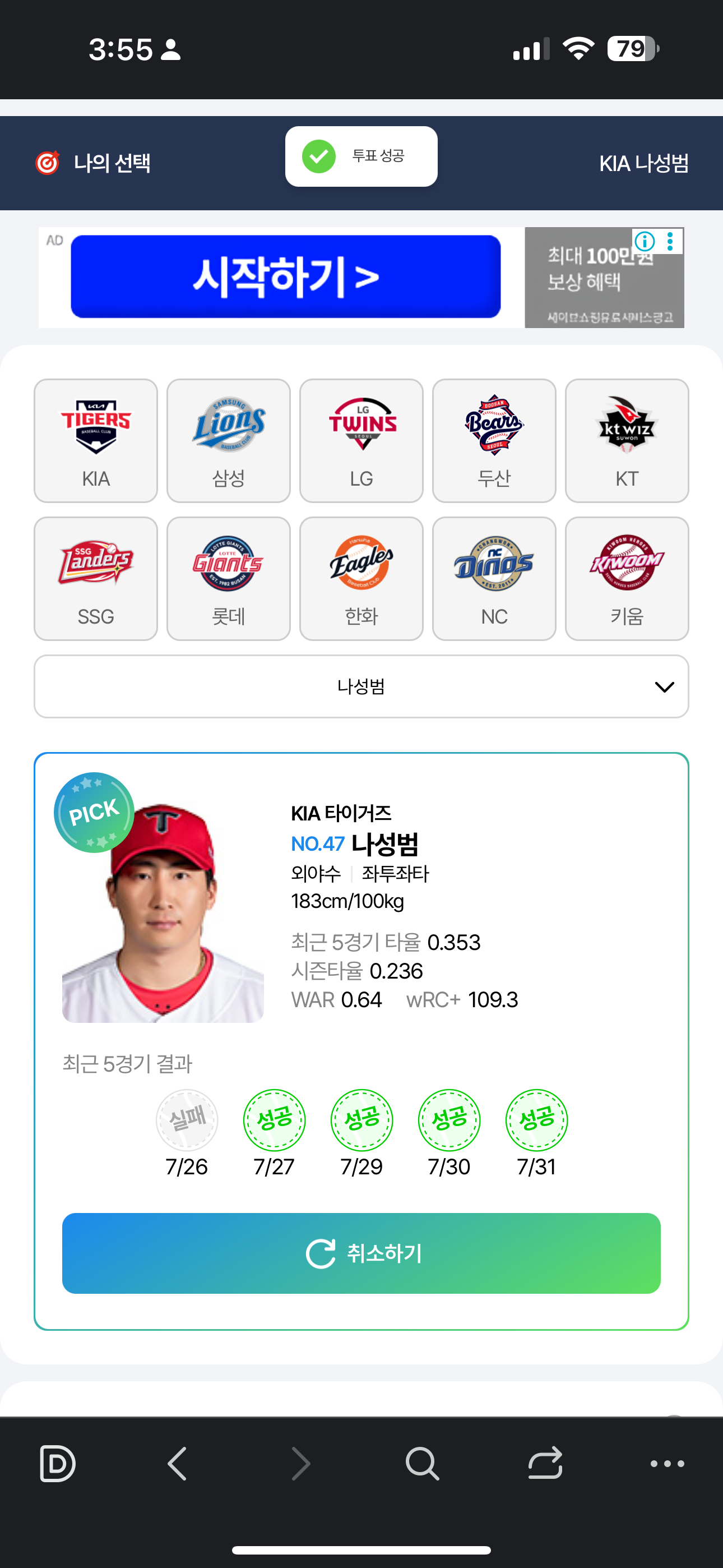Viewport: 723px width, 1568px height.
Task: Go back in the browser
Action: tap(177, 1463)
